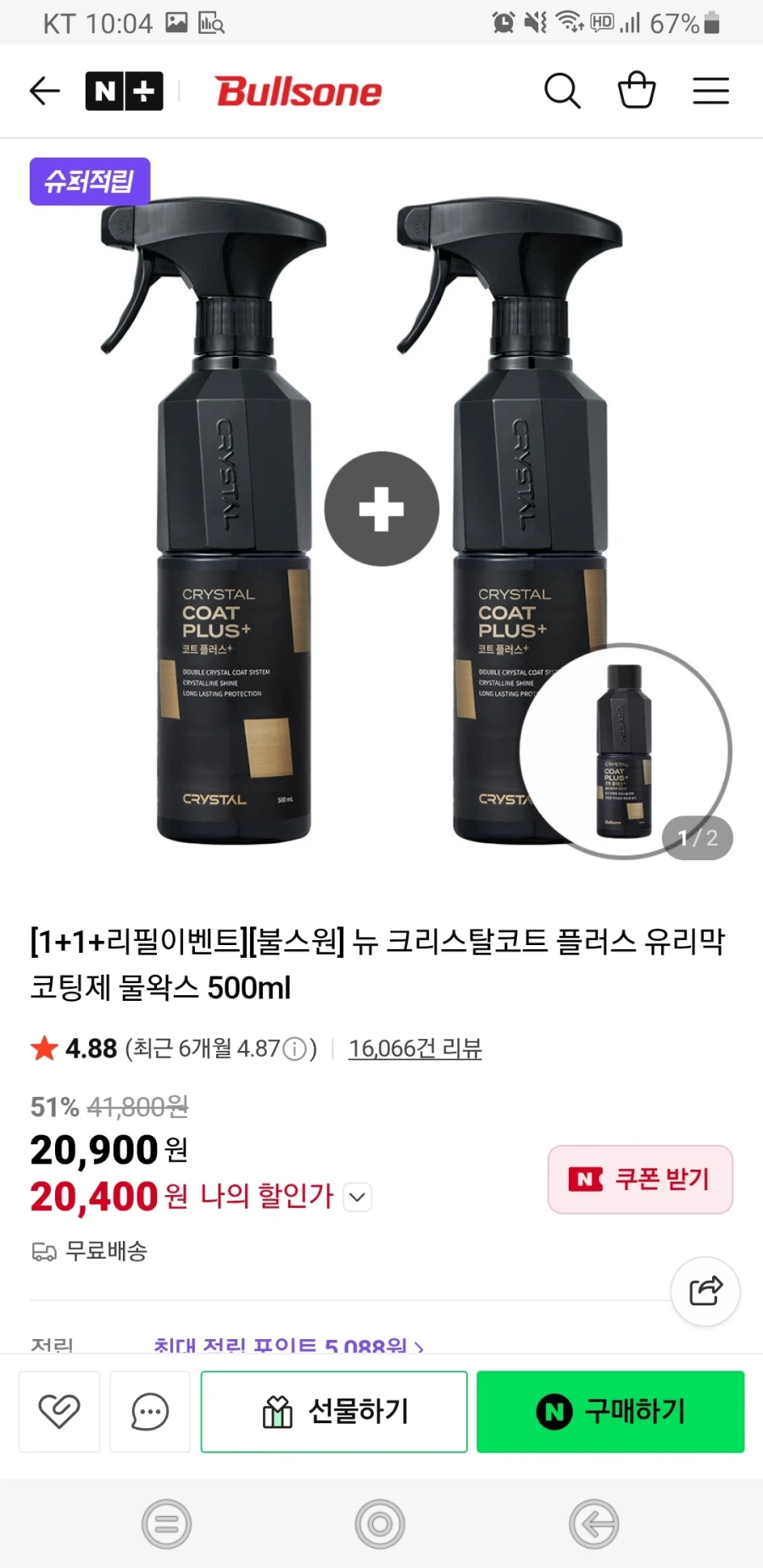763x1568 pixels.
Task: Tap the small refill bottle thumbnail
Action: [x=625, y=750]
